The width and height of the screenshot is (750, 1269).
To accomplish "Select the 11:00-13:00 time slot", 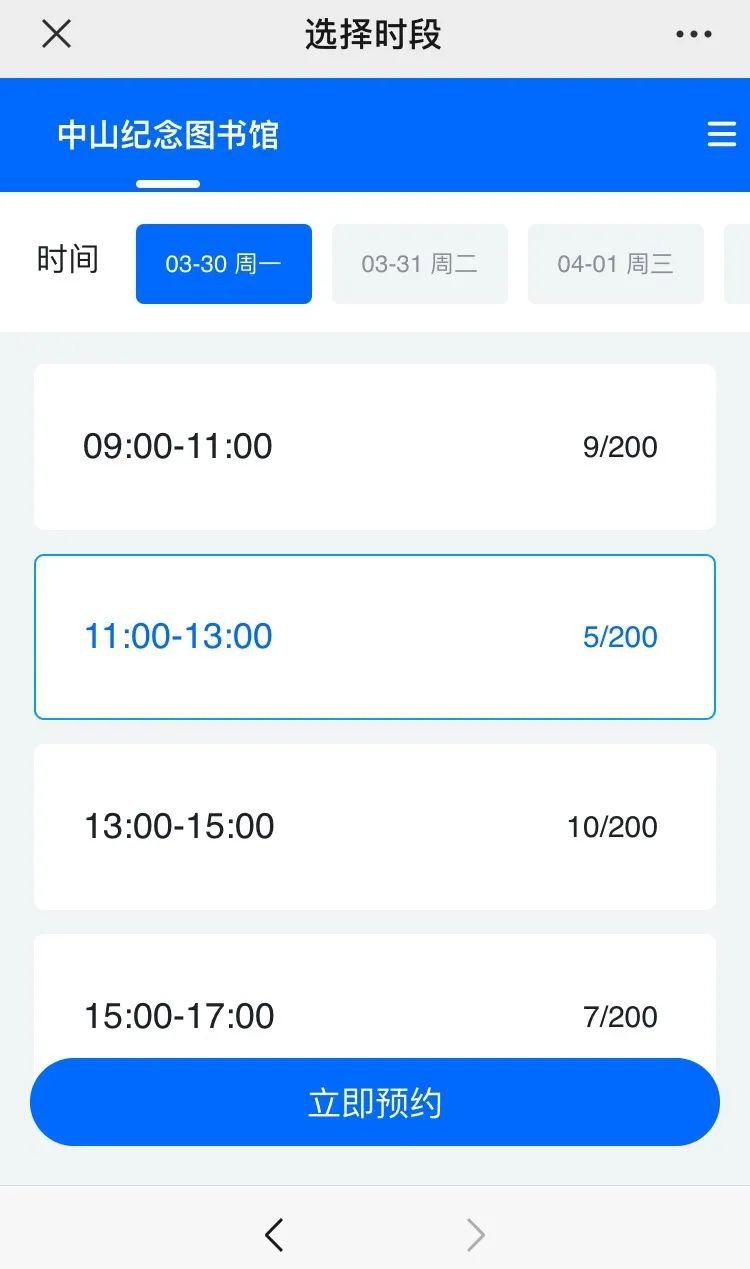I will (374, 636).
